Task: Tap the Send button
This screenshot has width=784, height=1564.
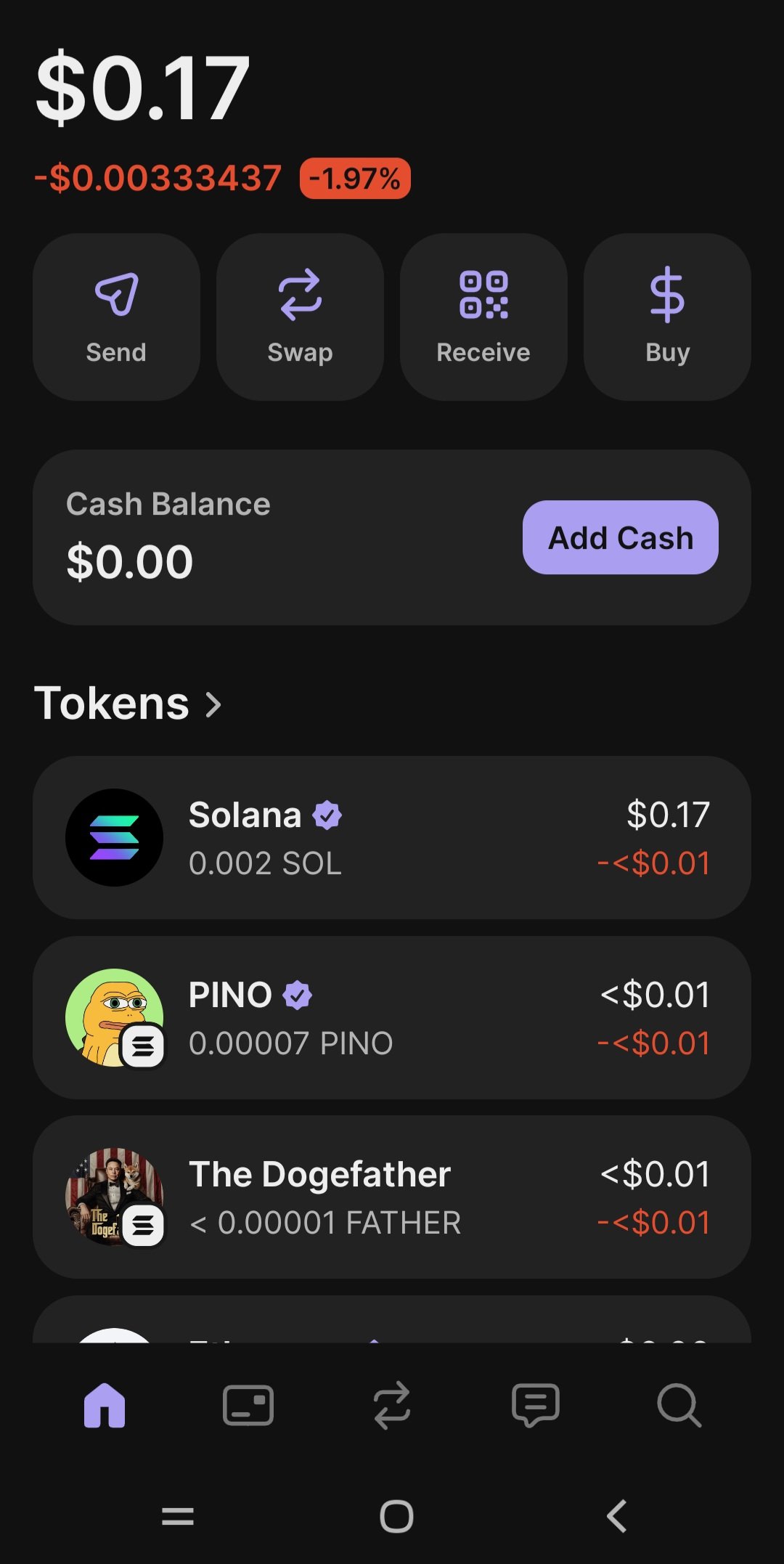Action: point(116,317)
